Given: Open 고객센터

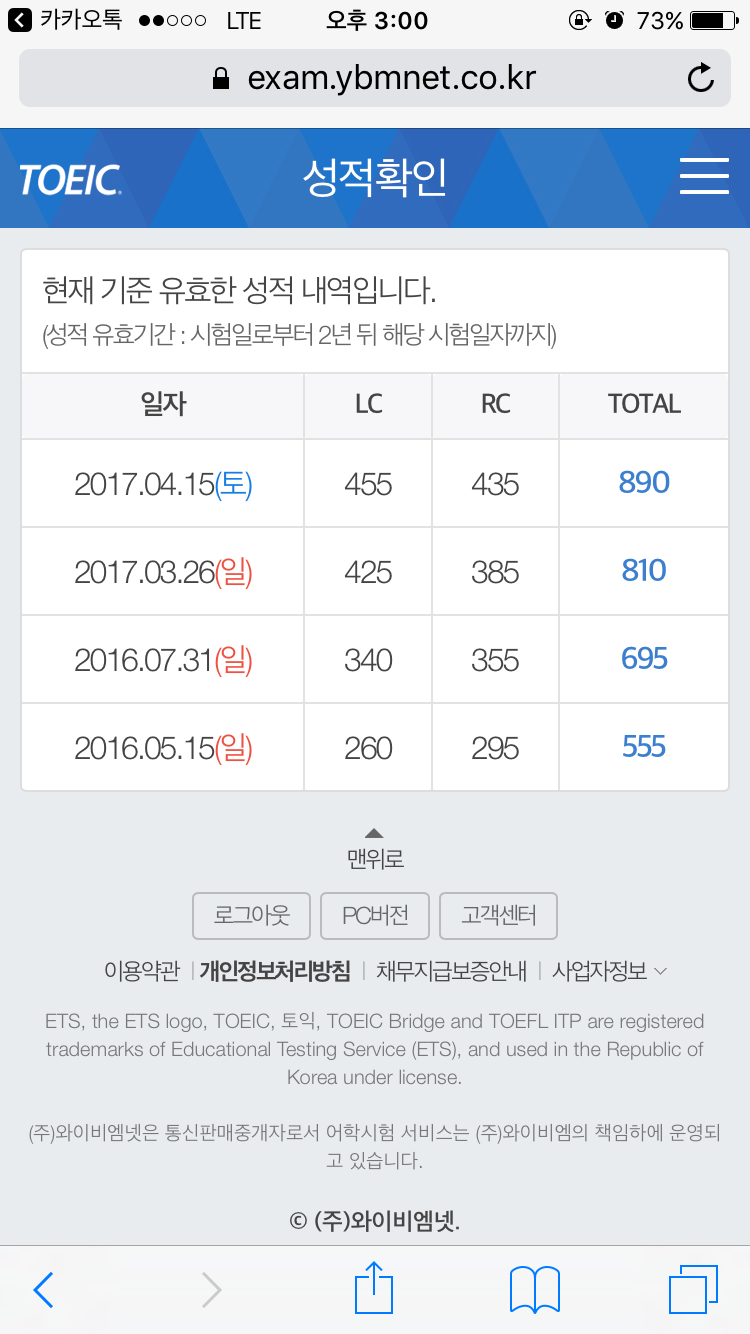Looking at the screenshot, I should 498,916.
